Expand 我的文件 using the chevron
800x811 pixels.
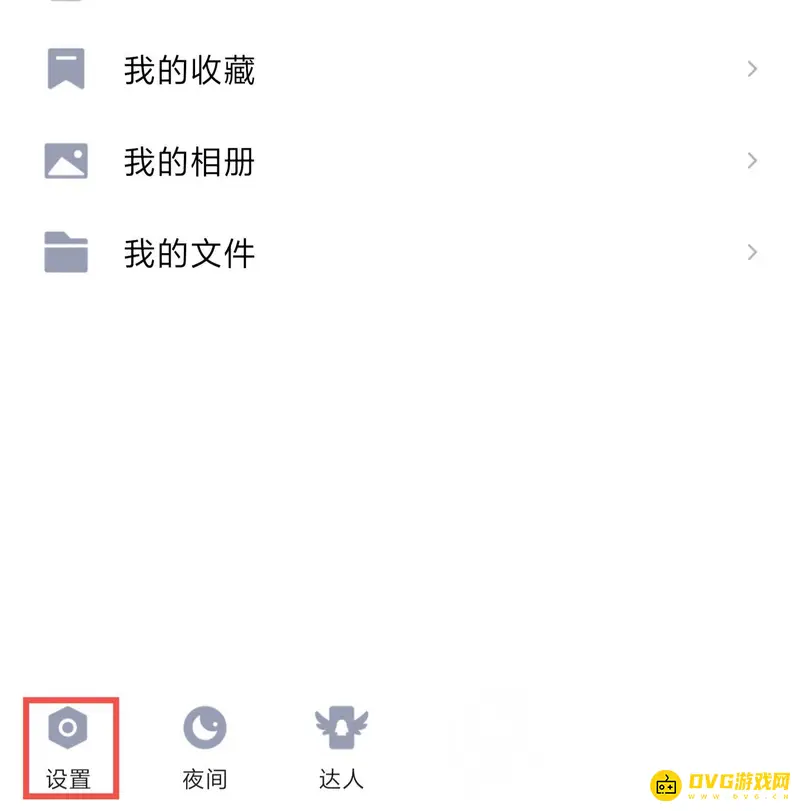(x=752, y=252)
